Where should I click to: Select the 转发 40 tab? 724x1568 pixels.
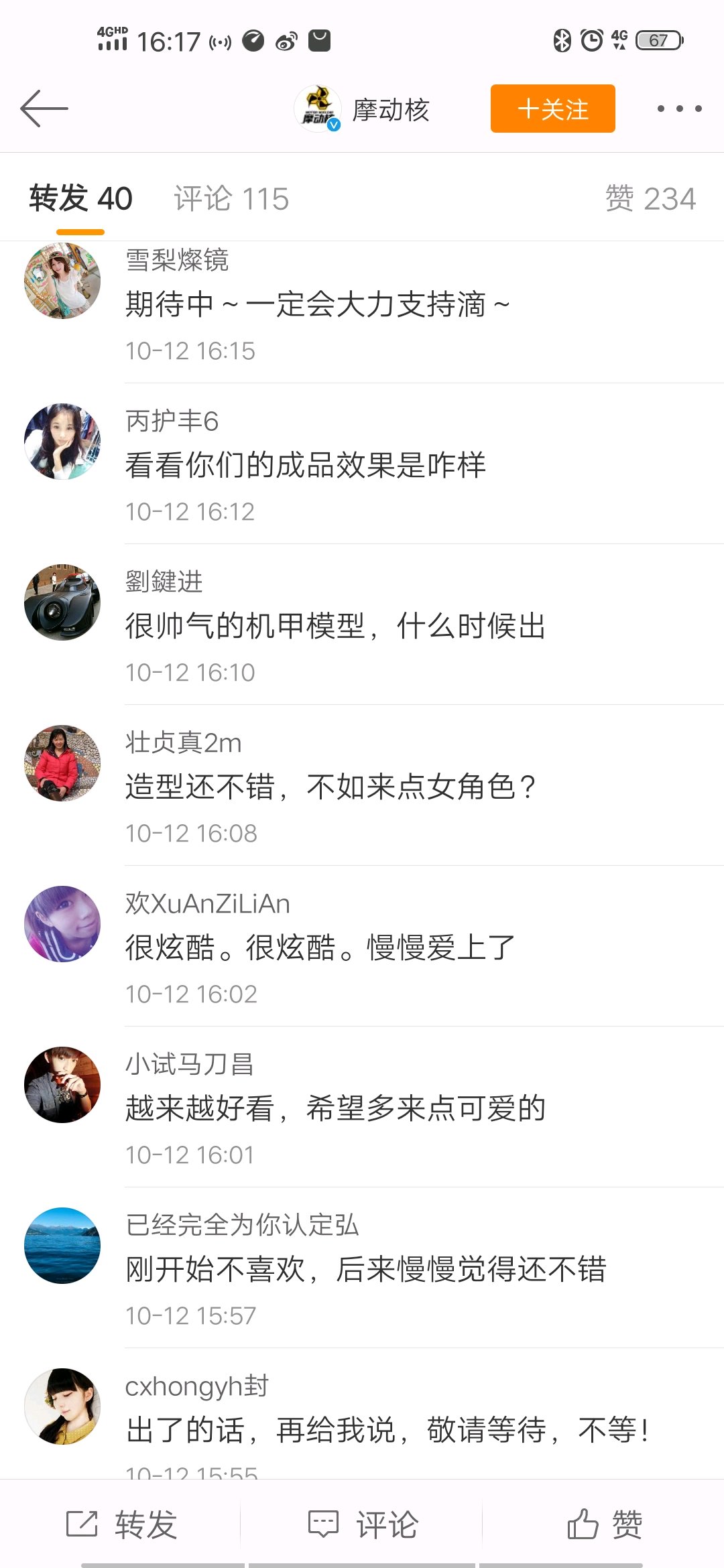[x=80, y=199]
